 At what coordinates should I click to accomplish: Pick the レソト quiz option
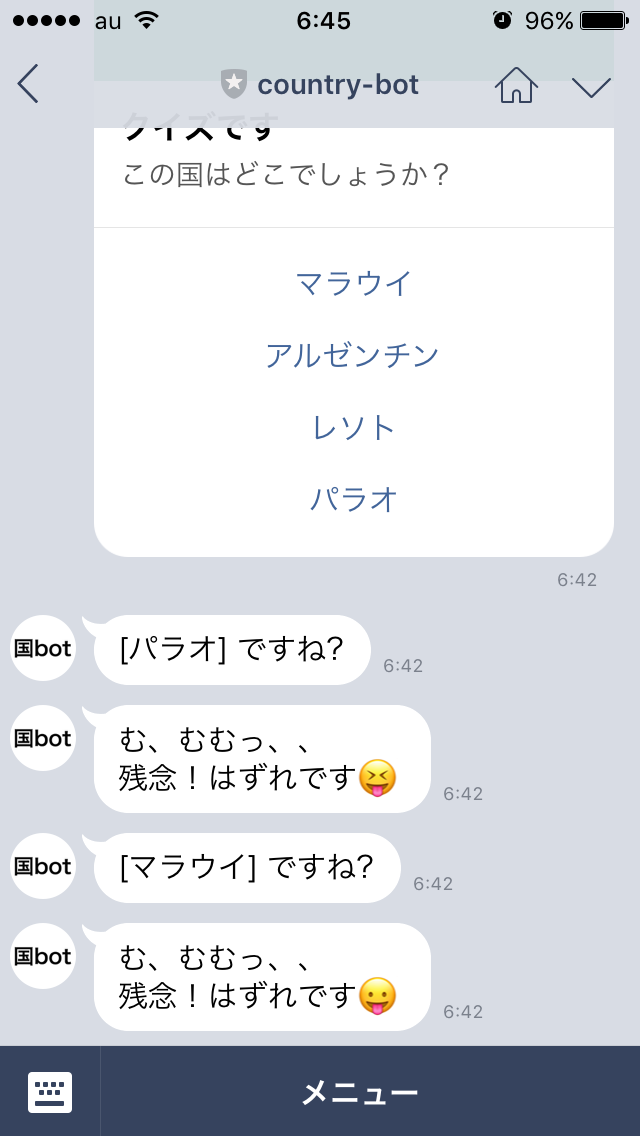point(354,428)
